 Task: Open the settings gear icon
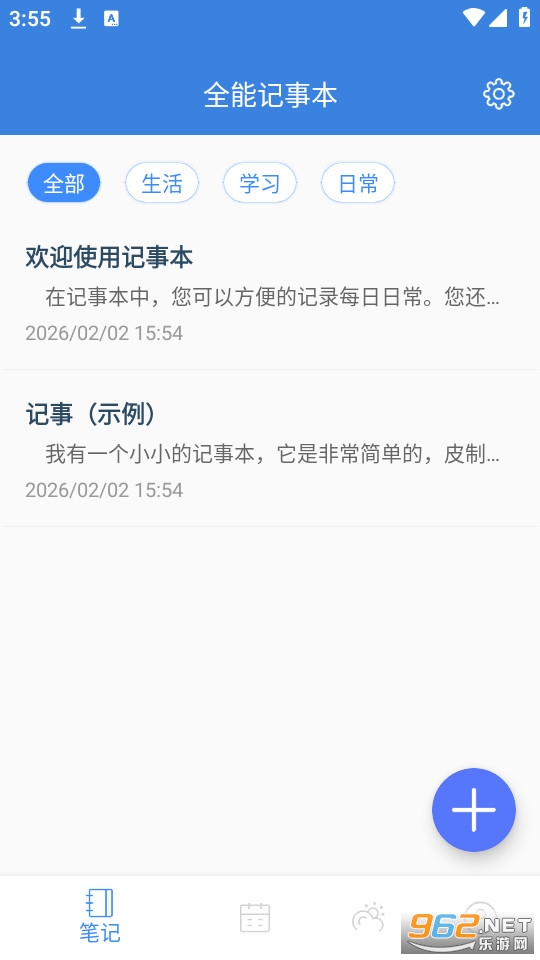click(x=498, y=94)
